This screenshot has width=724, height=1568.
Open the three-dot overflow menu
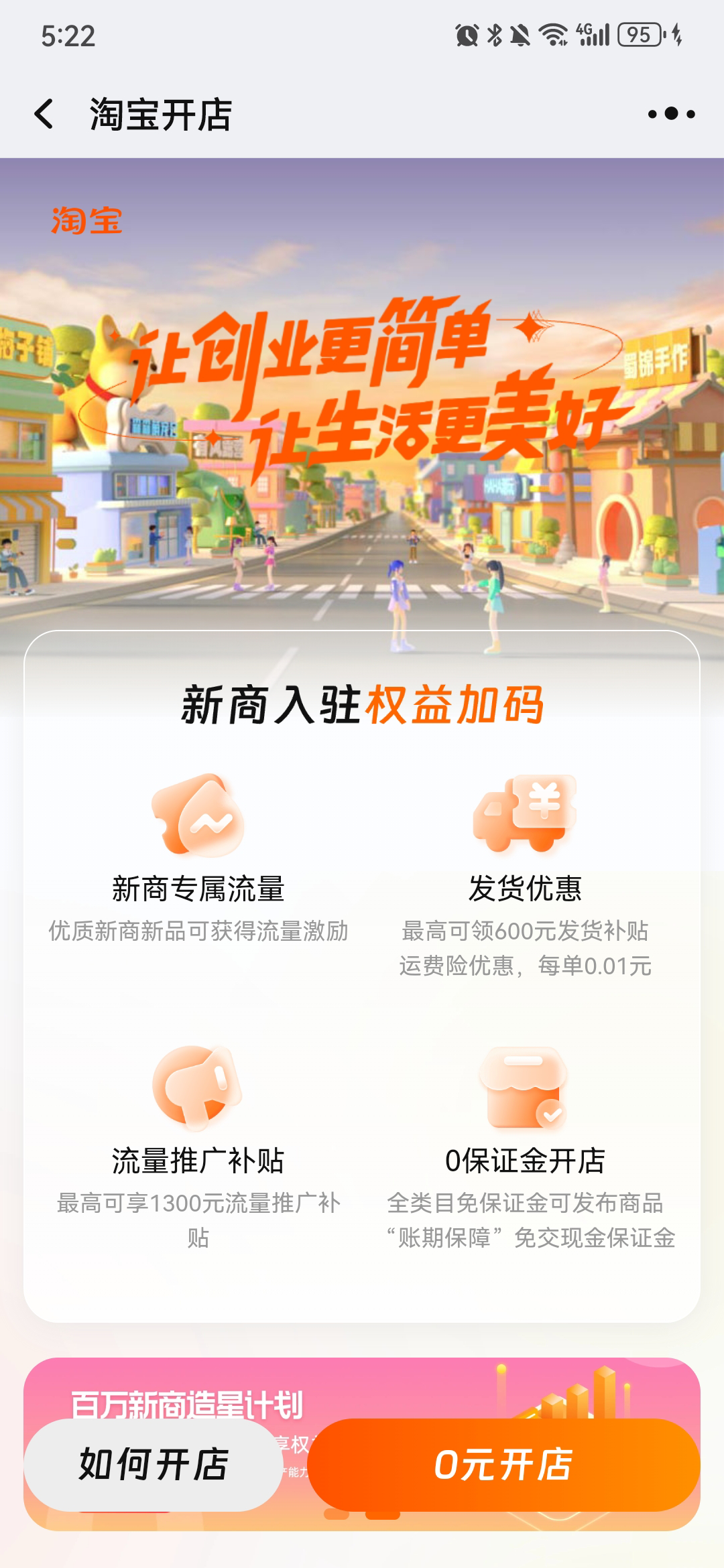671,114
